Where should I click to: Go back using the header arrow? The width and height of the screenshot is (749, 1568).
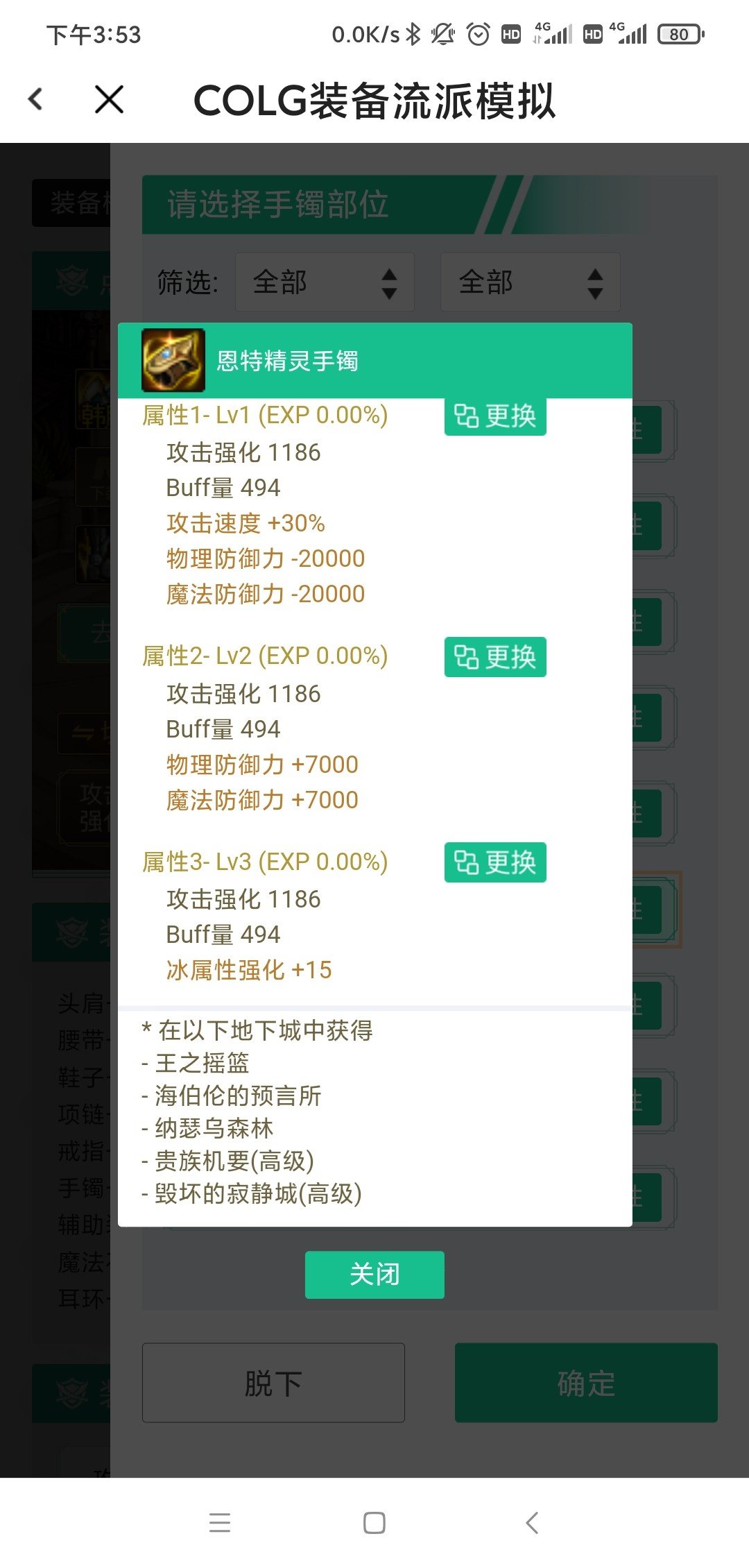pyautogui.click(x=35, y=99)
